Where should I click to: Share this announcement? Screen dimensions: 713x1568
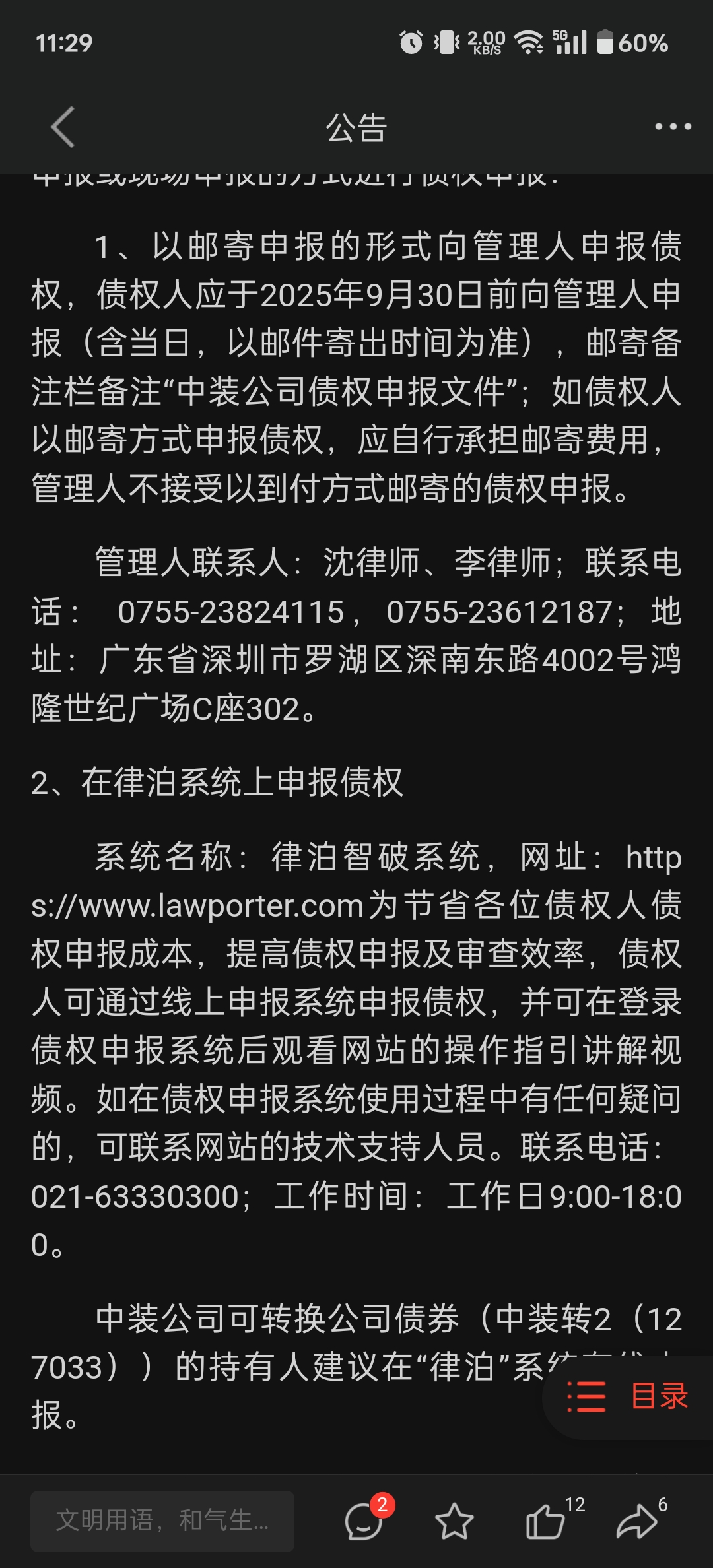tap(636, 1520)
